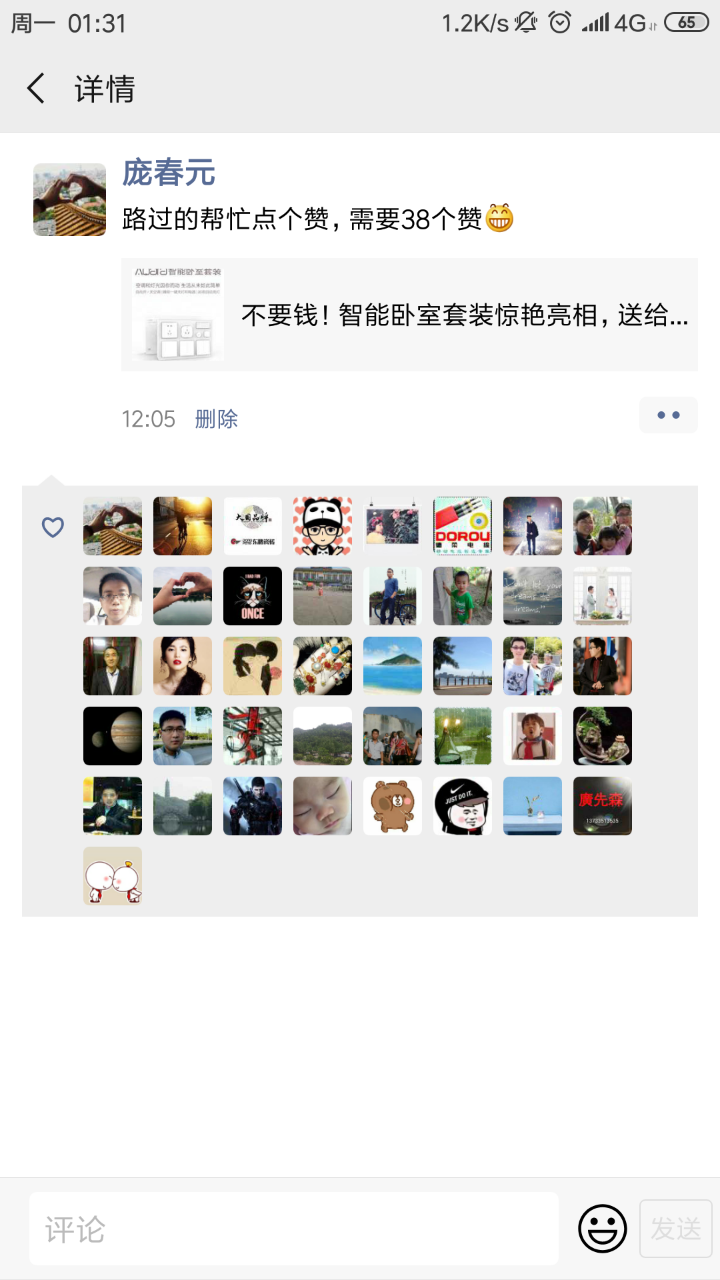Open the liker with ONCE cat avatar
This screenshot has height=1280, width=720.
[x=252, y=596]
